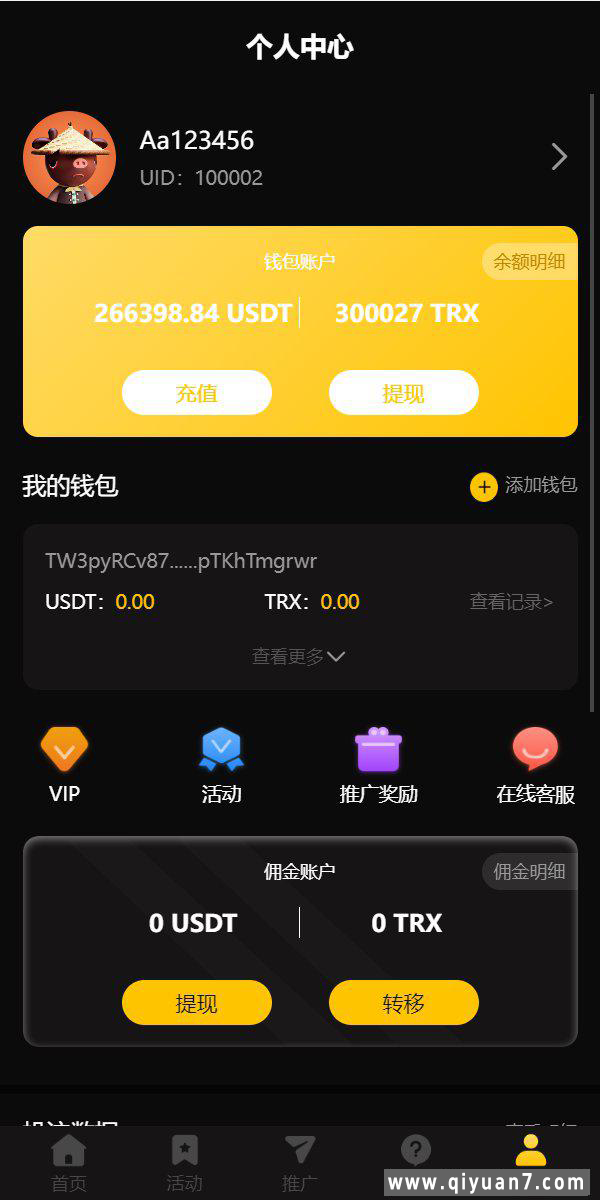Withdraw commission with the yellow 提现 button
Viewport: 600px width, 1200px height.
coord(197,1003)
